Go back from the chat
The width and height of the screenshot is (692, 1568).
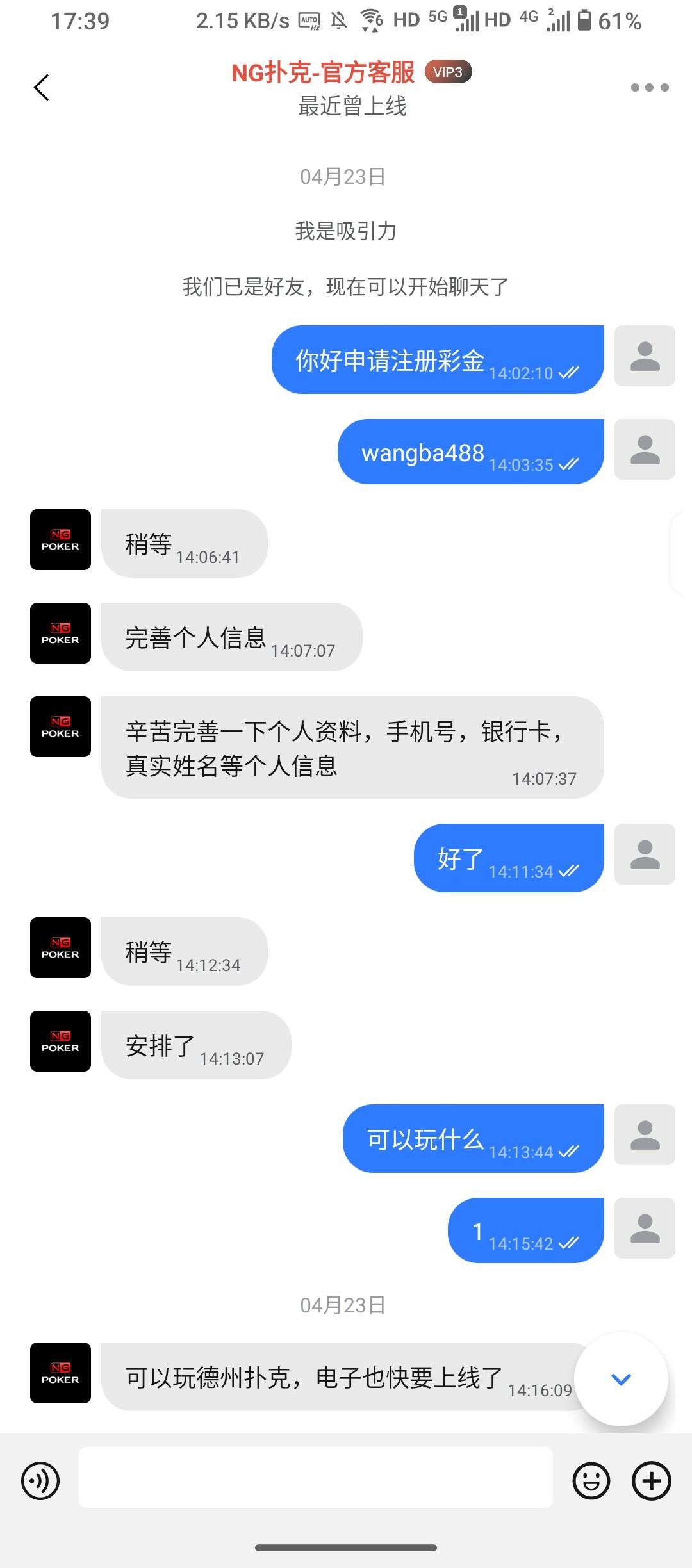tap(42, 88)
